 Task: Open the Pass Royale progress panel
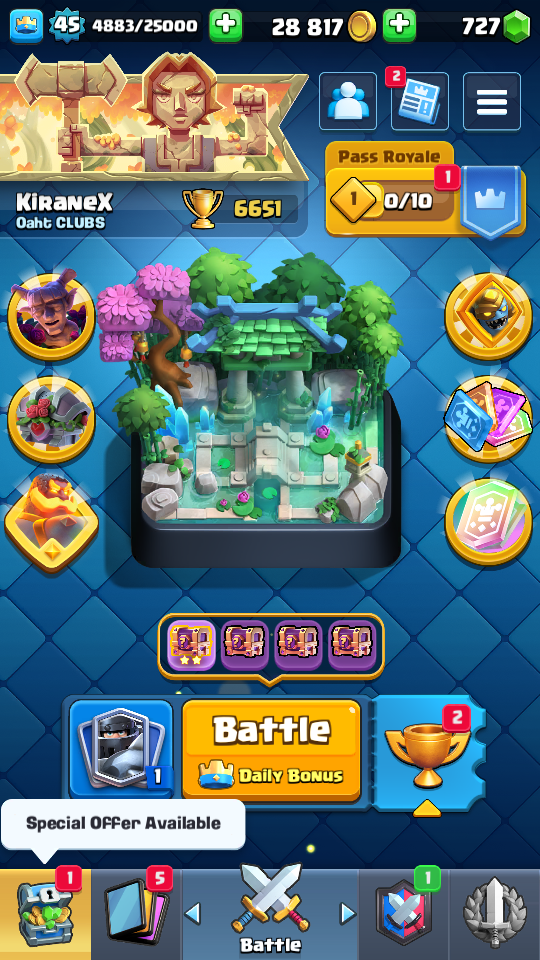coord(425,190)
